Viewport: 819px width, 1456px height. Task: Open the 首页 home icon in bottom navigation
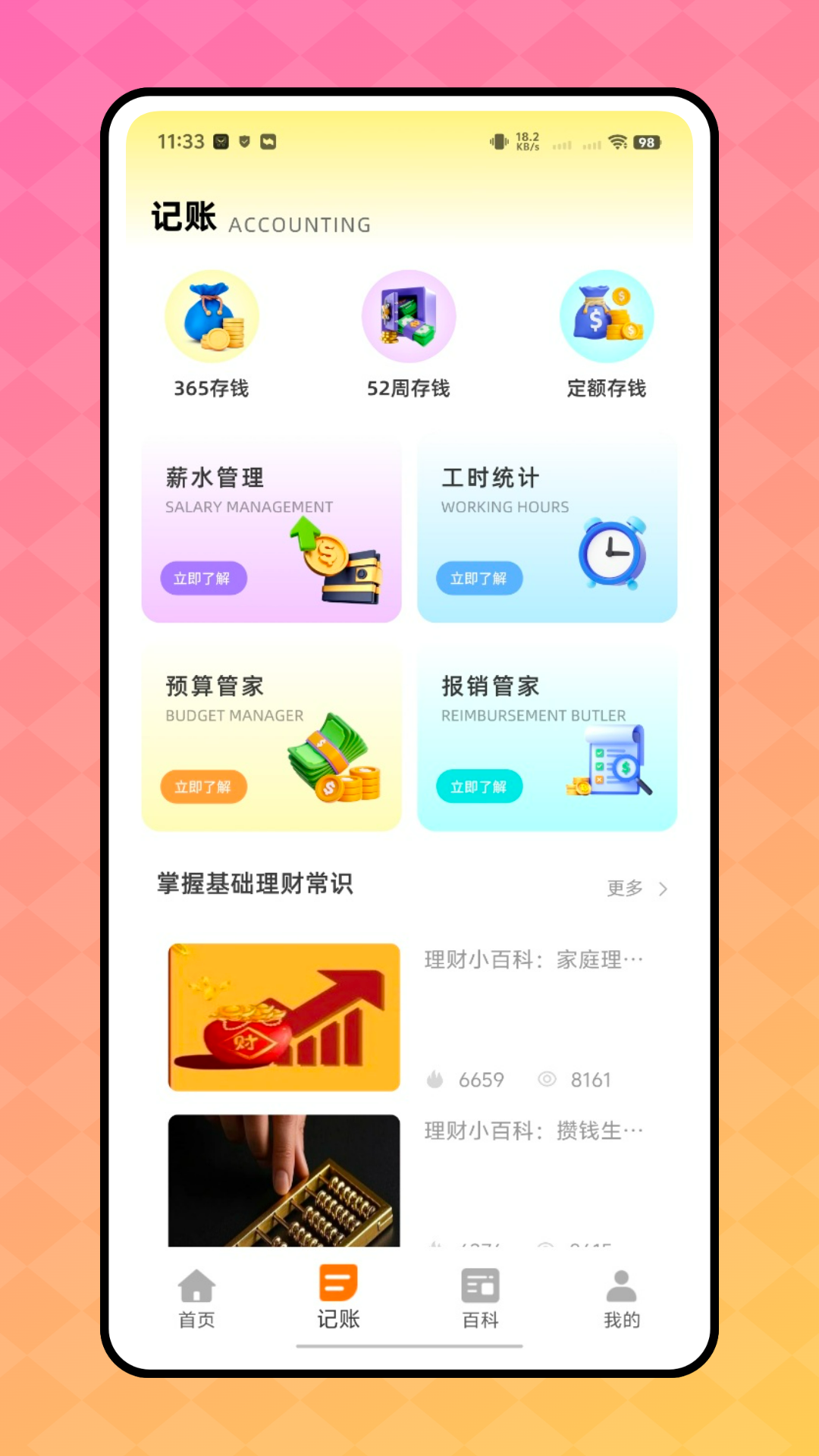(196, 1287)
